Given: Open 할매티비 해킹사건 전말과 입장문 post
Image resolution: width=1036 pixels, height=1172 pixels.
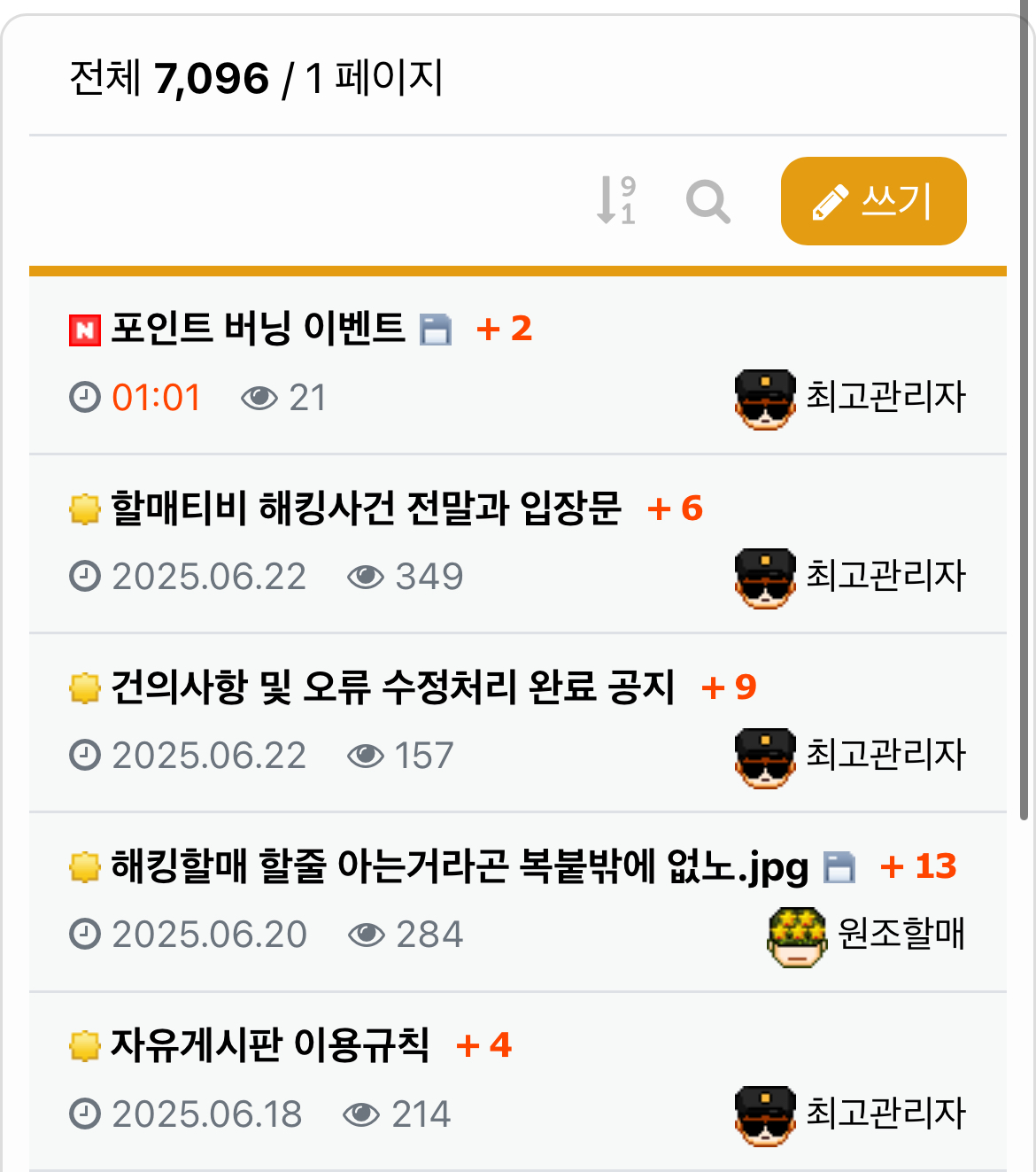Looking at the screenshot, I should 366,508.
